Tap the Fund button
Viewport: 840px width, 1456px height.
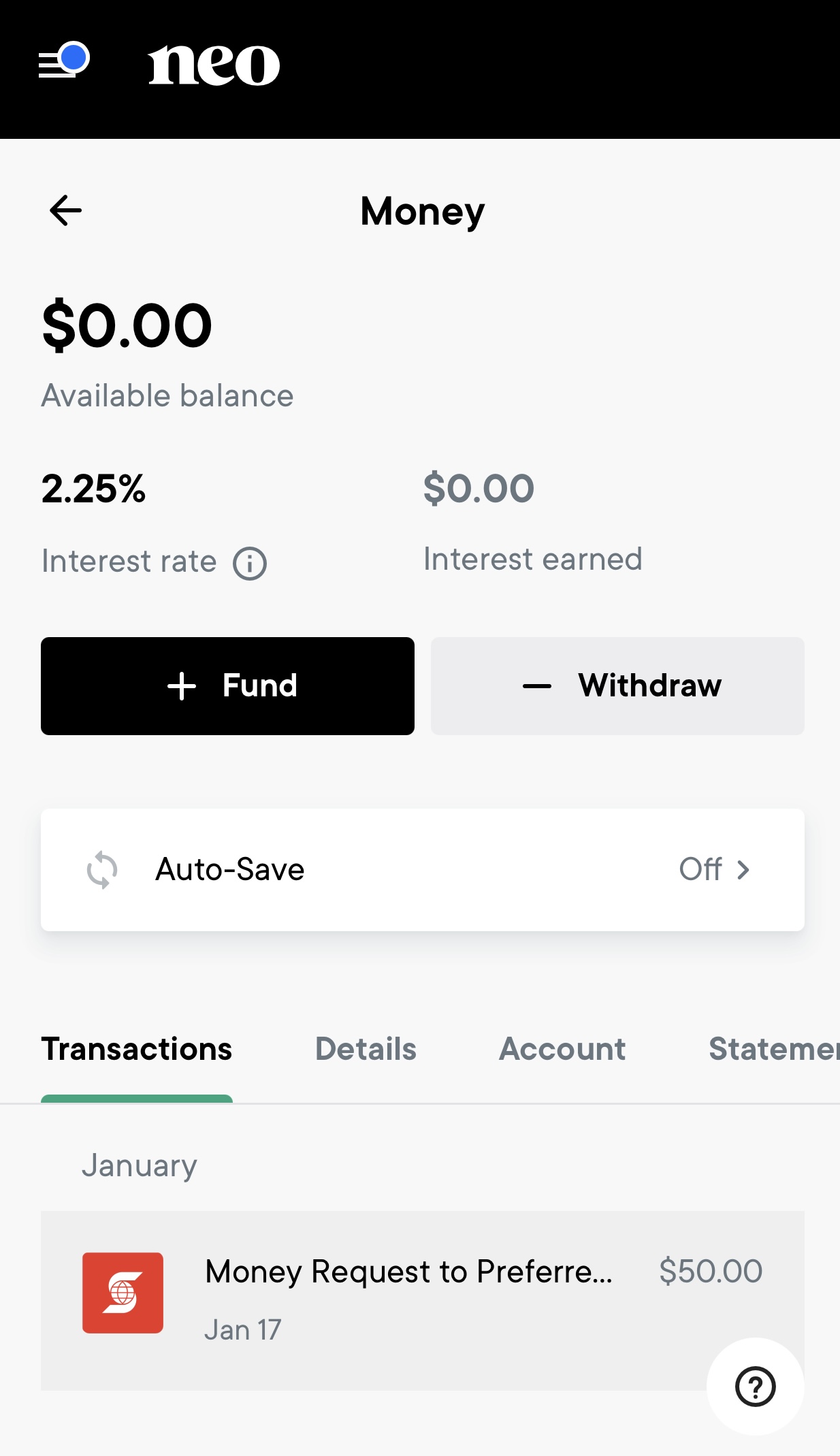tap(227, 686)
